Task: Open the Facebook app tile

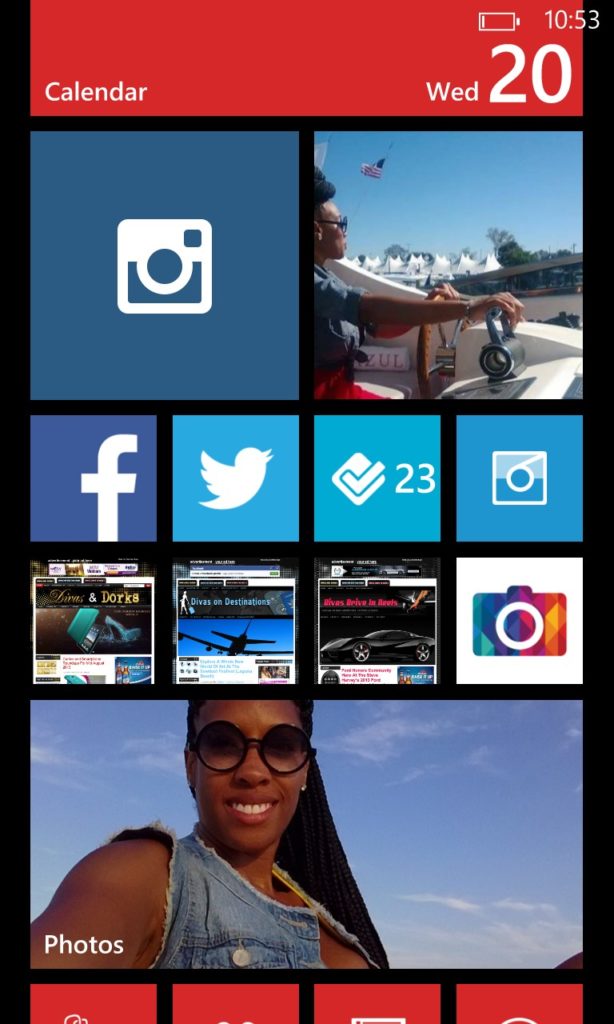Action: click(x=93, y=478)
